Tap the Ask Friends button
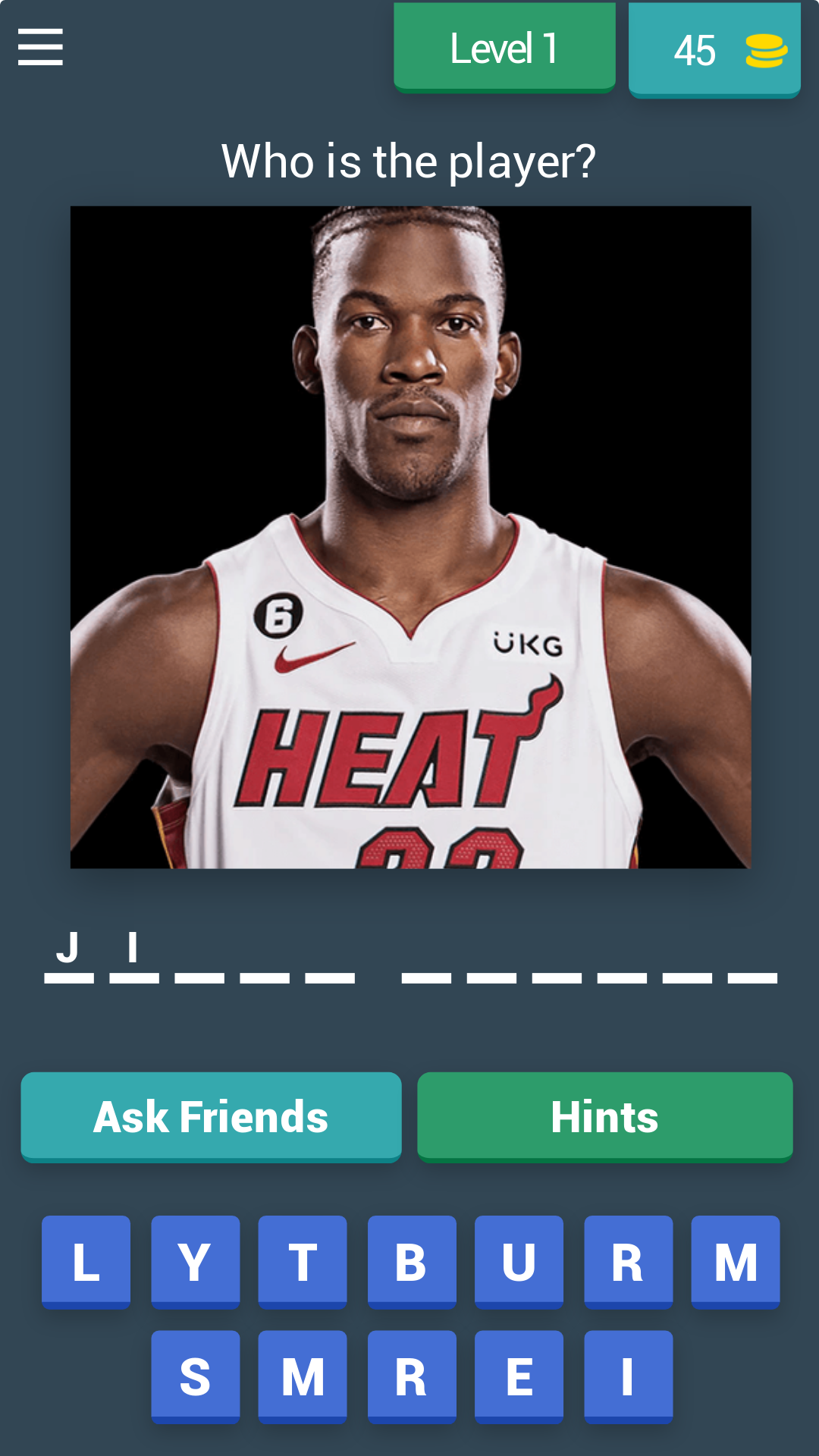 point(211,1116)
